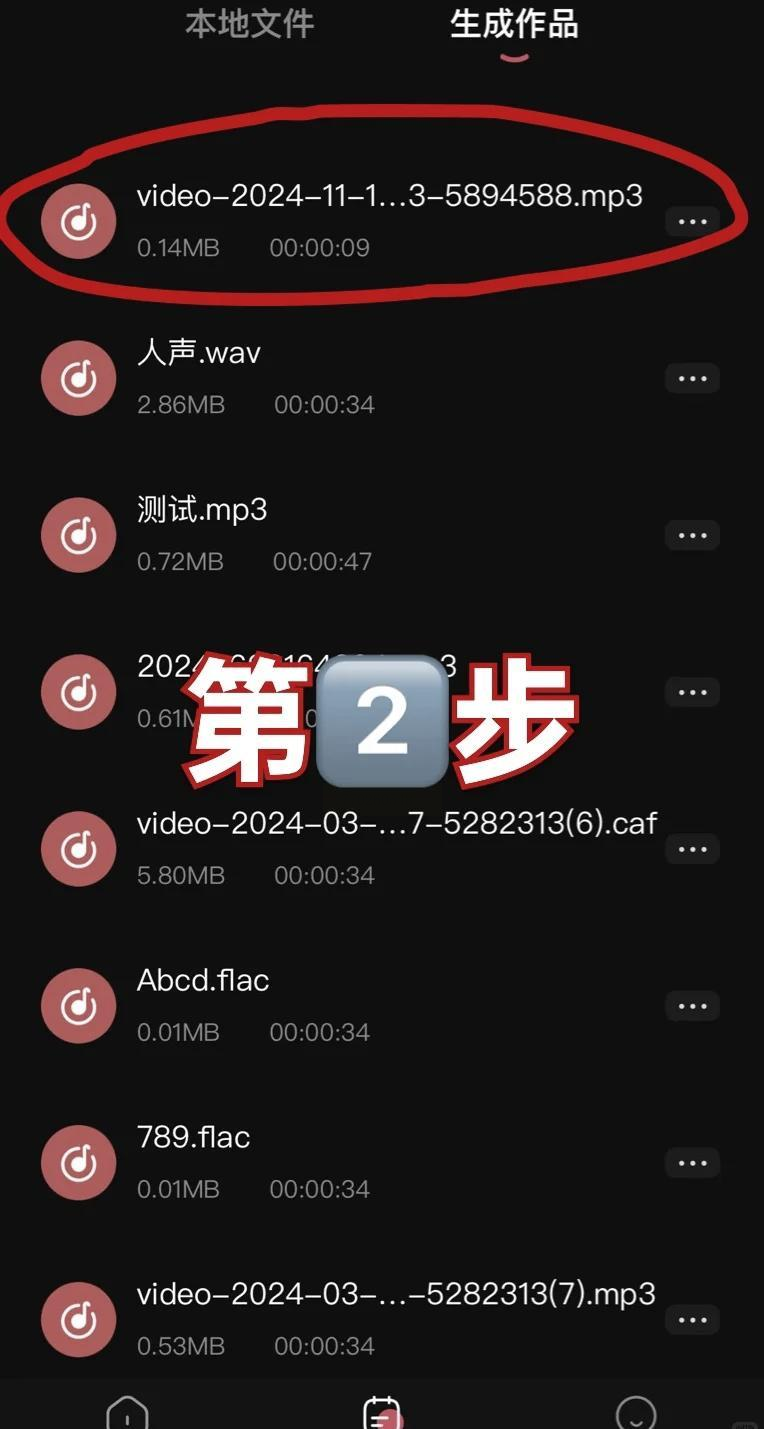Open more options for the 0.61MB file

(692, 692)
